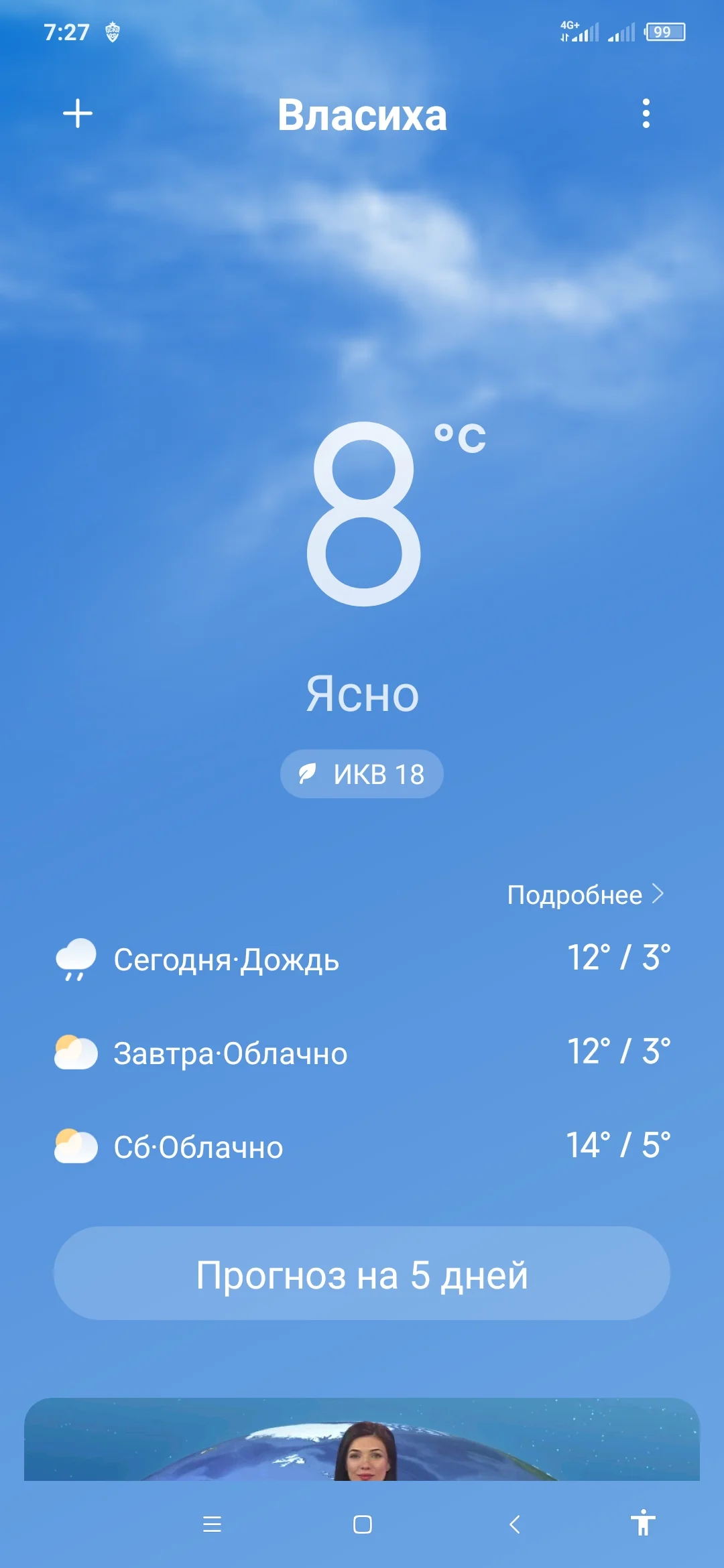Select the Власиха city title
The height and width of the screenshot is (1568, 724).
362,114
